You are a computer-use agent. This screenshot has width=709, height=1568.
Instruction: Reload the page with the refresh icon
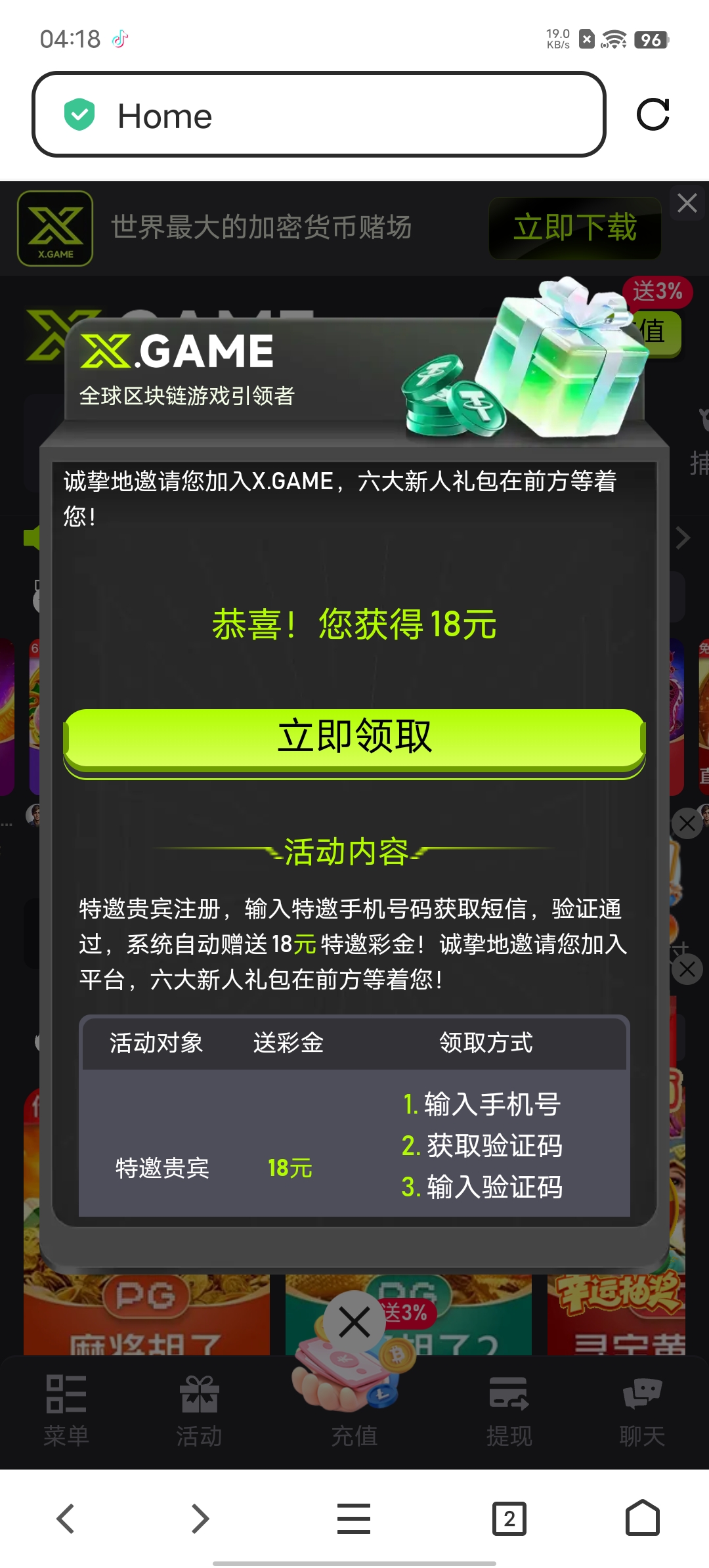(653, 115)
